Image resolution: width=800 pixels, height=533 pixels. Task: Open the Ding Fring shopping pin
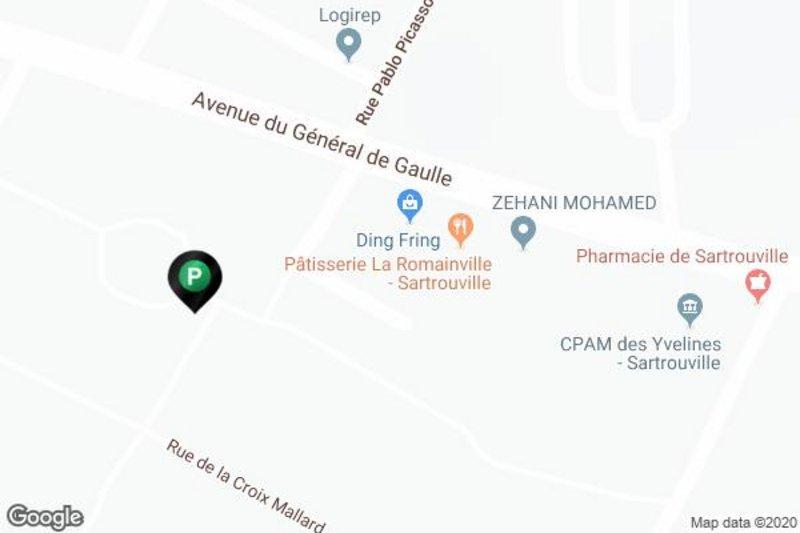[409, 205]
